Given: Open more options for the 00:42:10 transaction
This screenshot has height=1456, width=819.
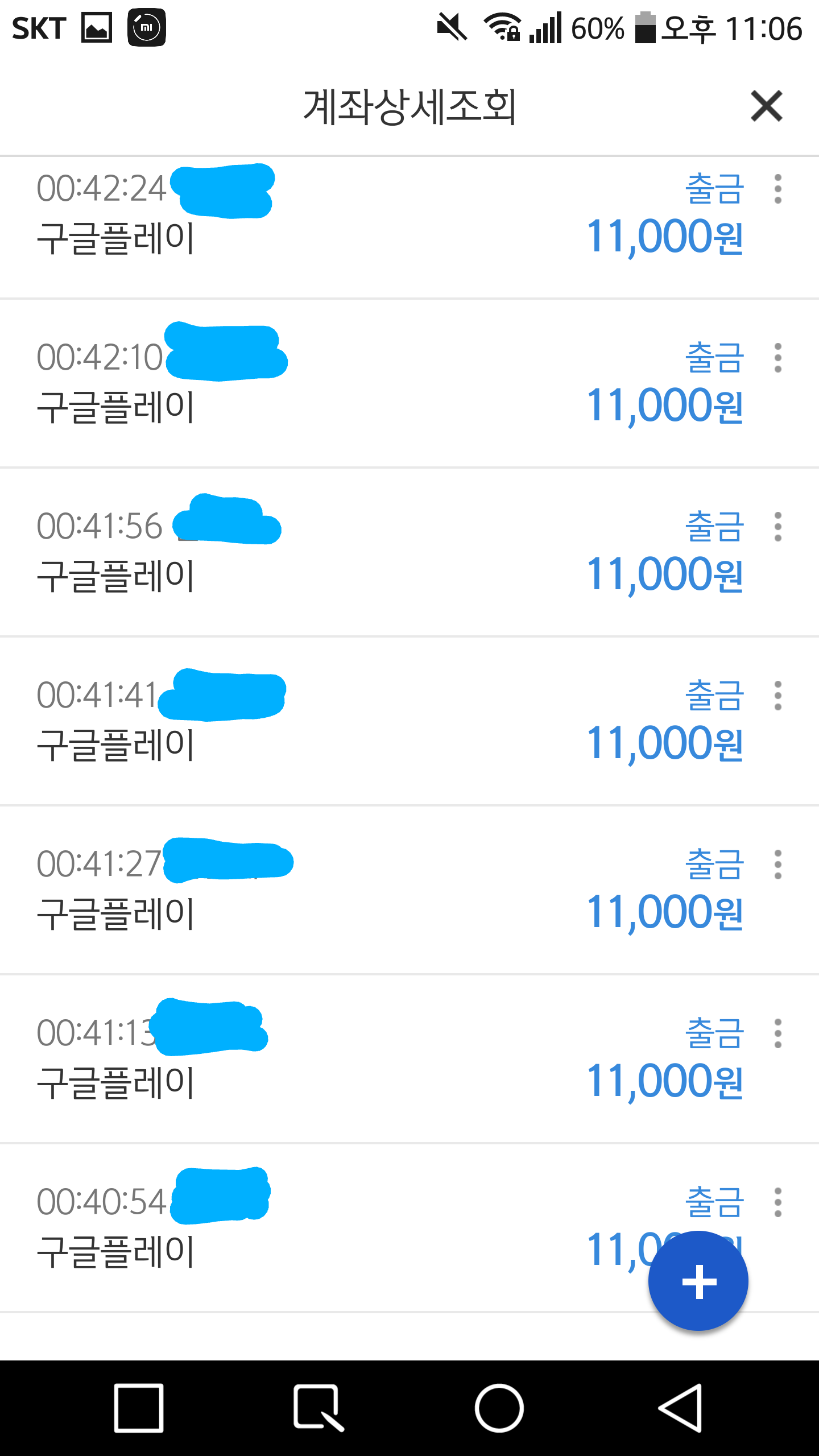Looking at the screenshot, I should tap(778, 358).
